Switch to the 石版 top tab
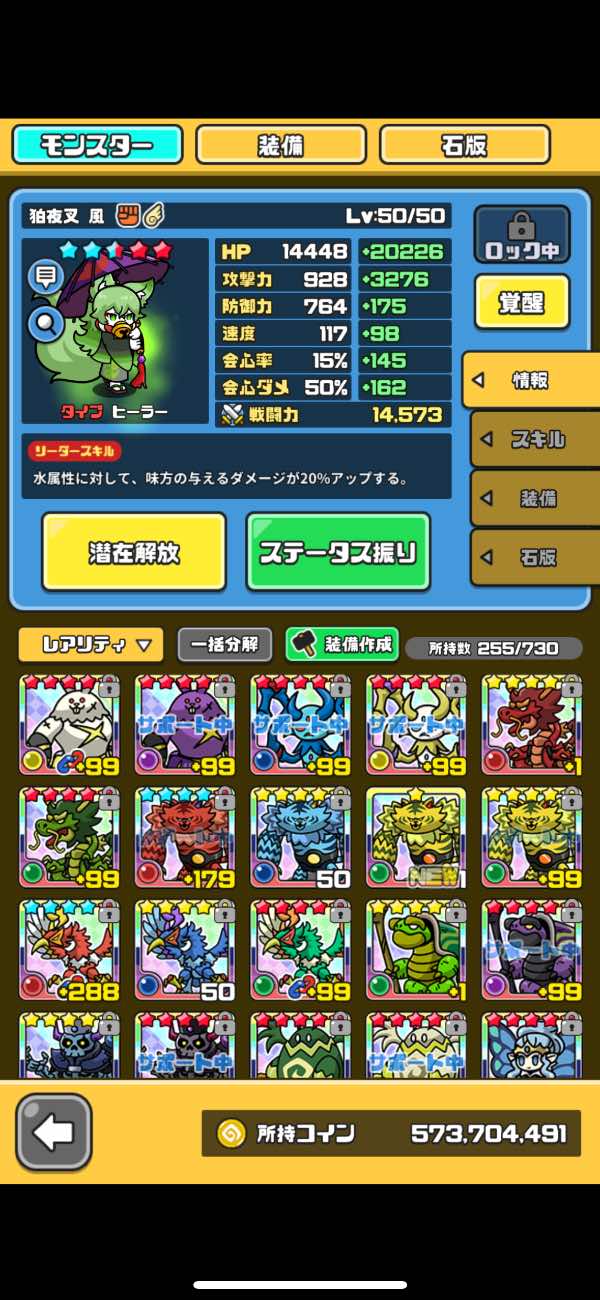This screenshot has height=1300, width=600. 465,145
